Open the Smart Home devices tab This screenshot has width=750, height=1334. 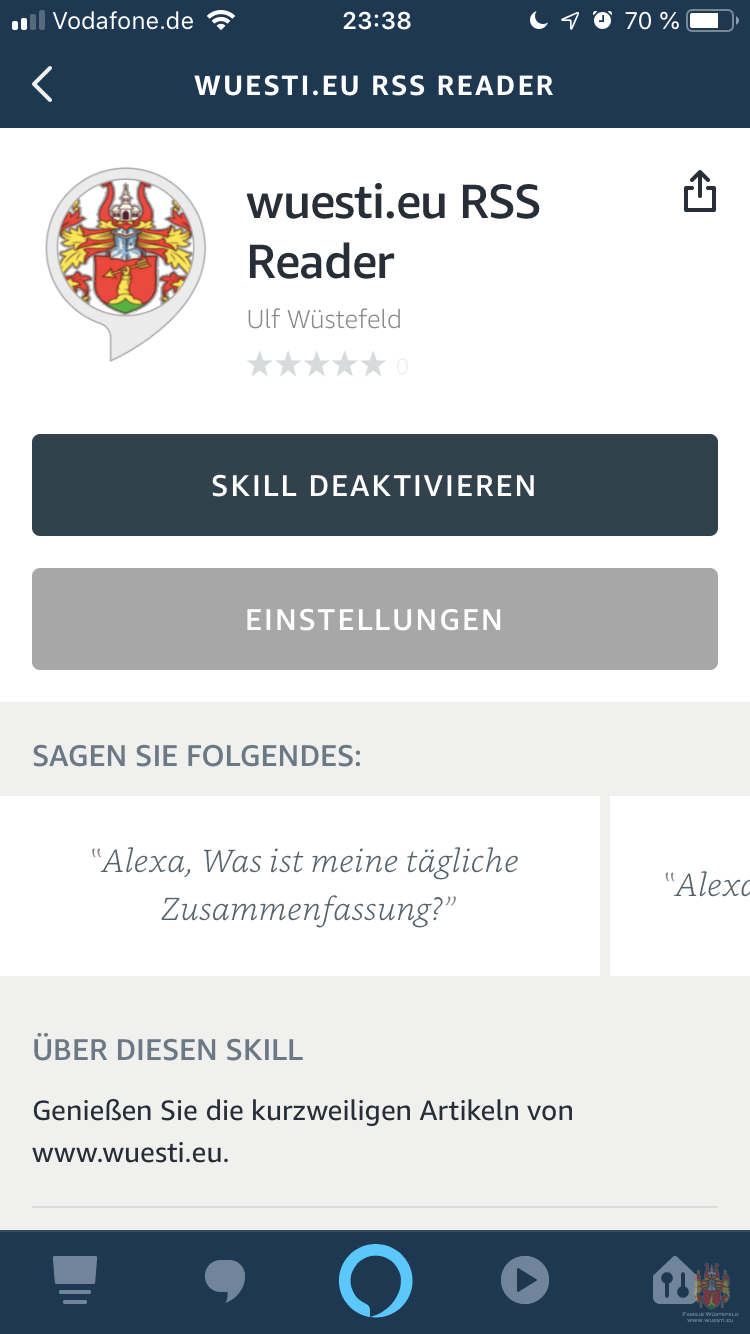[x=675, y=1280]
